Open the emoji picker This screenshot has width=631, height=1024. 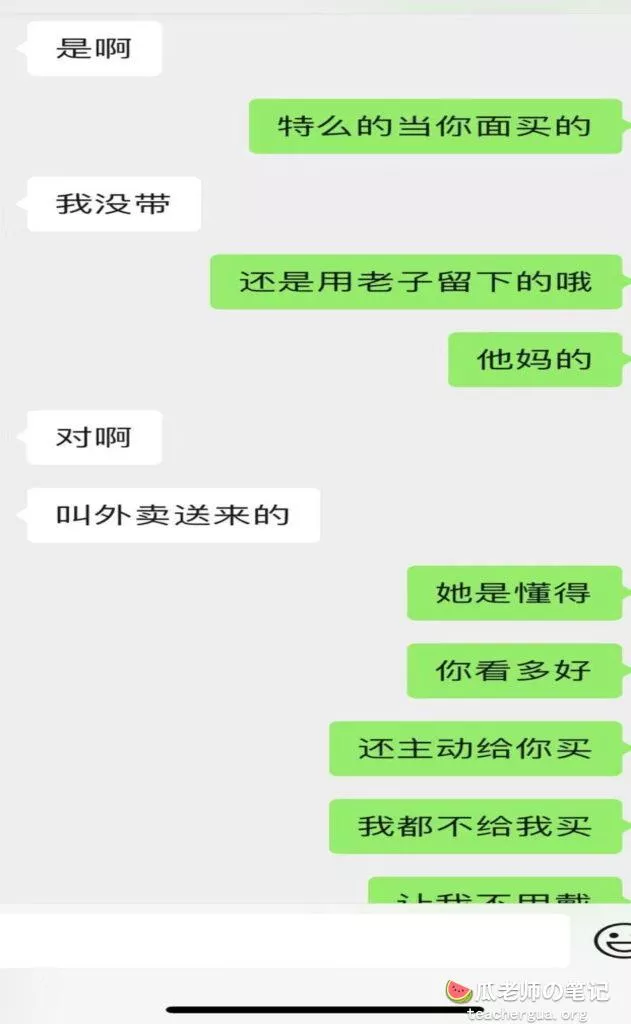point(612,941)
